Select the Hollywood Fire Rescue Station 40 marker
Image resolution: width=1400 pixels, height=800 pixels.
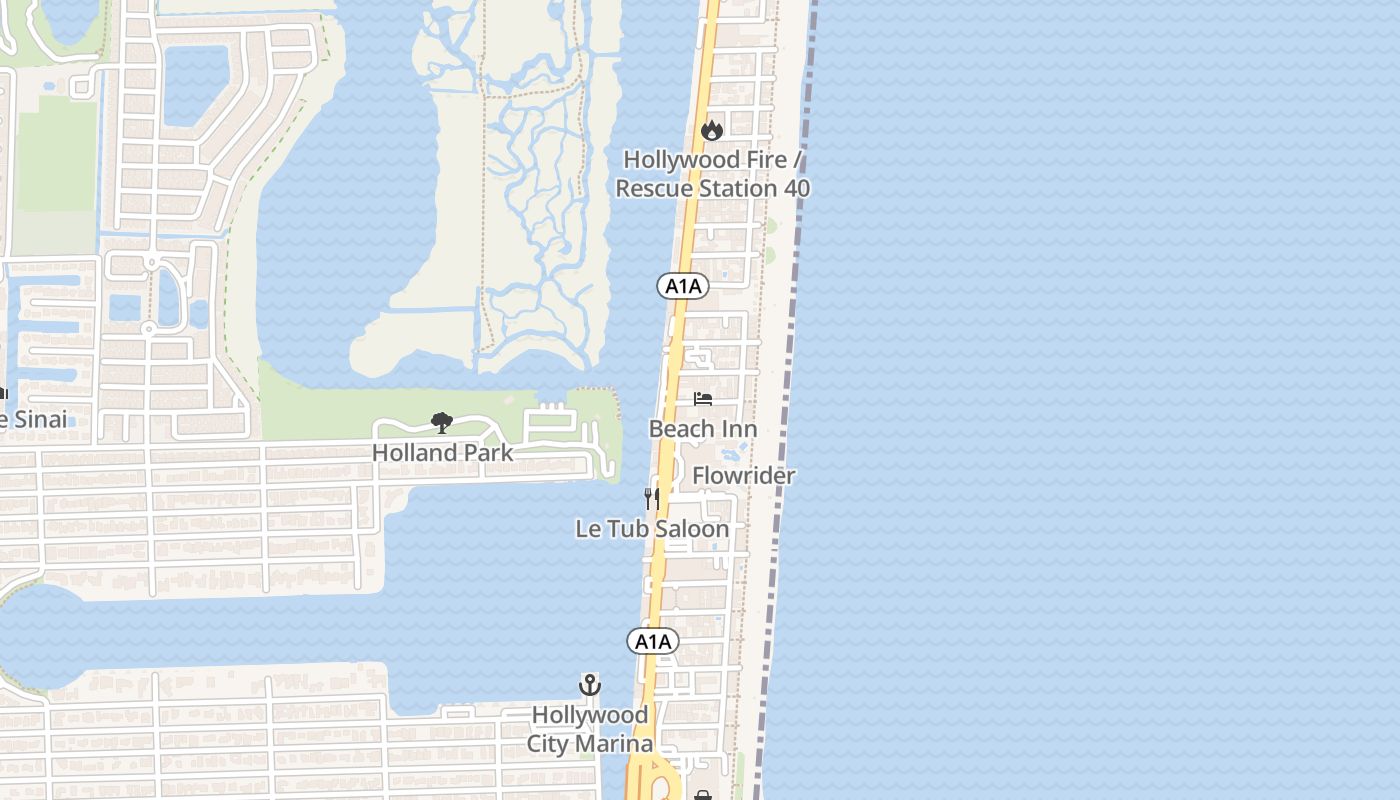[712, 130]
